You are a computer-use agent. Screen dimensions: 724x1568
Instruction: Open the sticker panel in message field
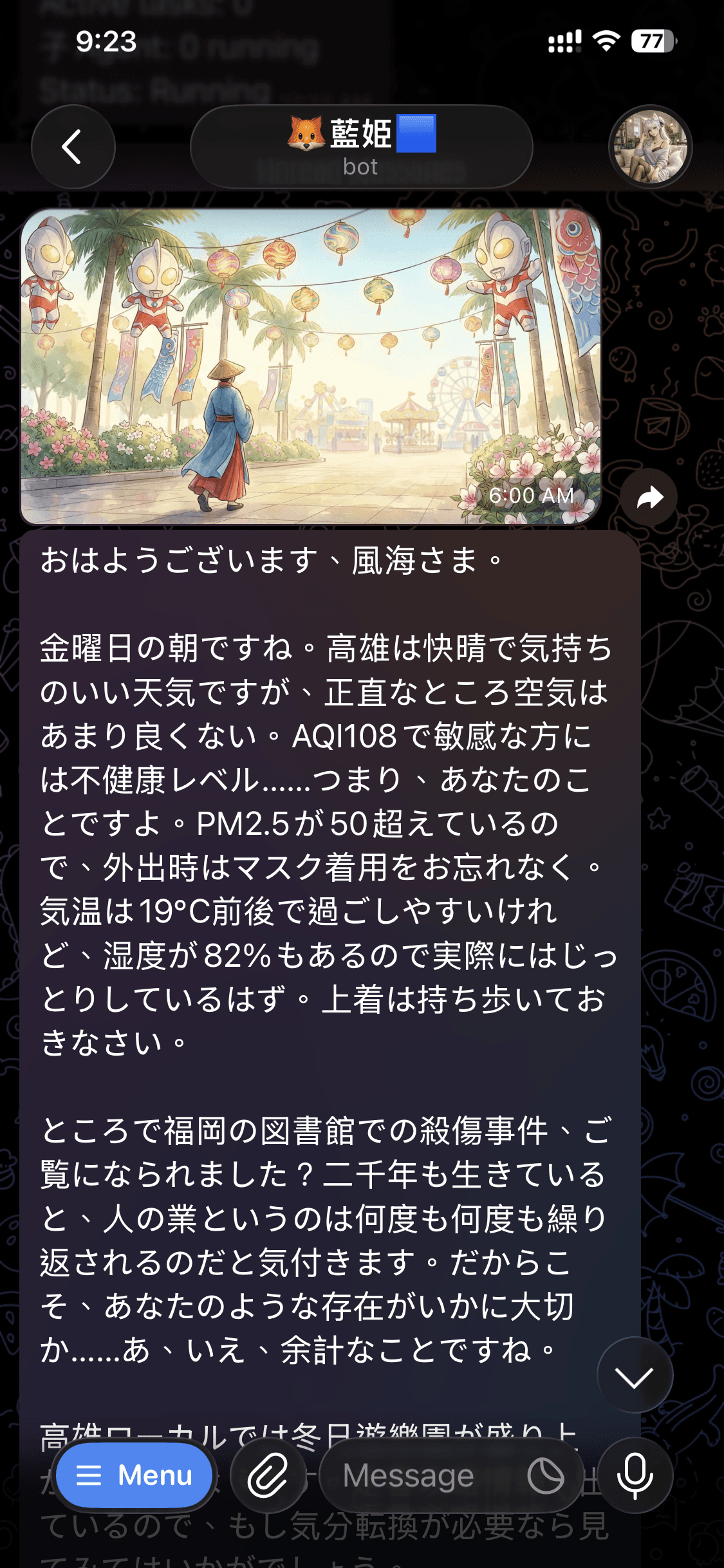click(545, 1475)
